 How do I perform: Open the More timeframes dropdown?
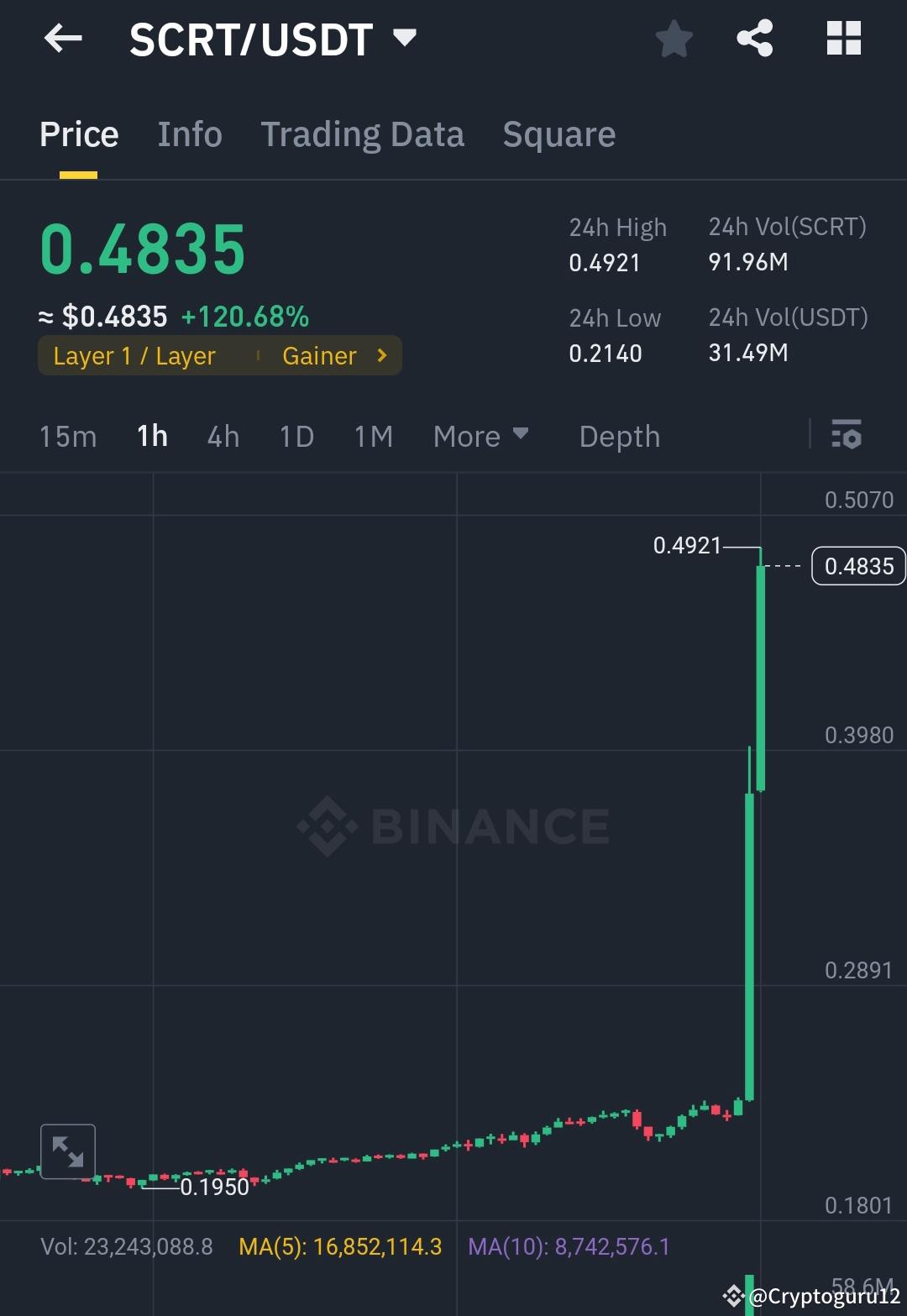[480, 436]
